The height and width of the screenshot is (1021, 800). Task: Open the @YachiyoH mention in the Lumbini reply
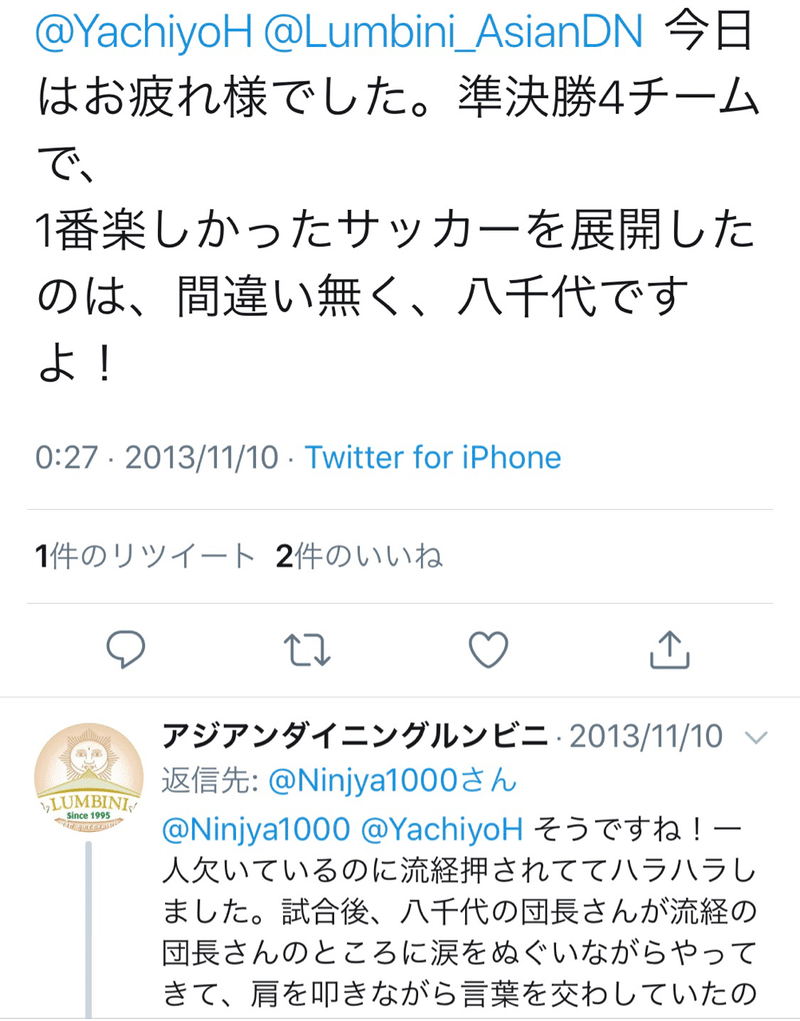tap(442, 829)
